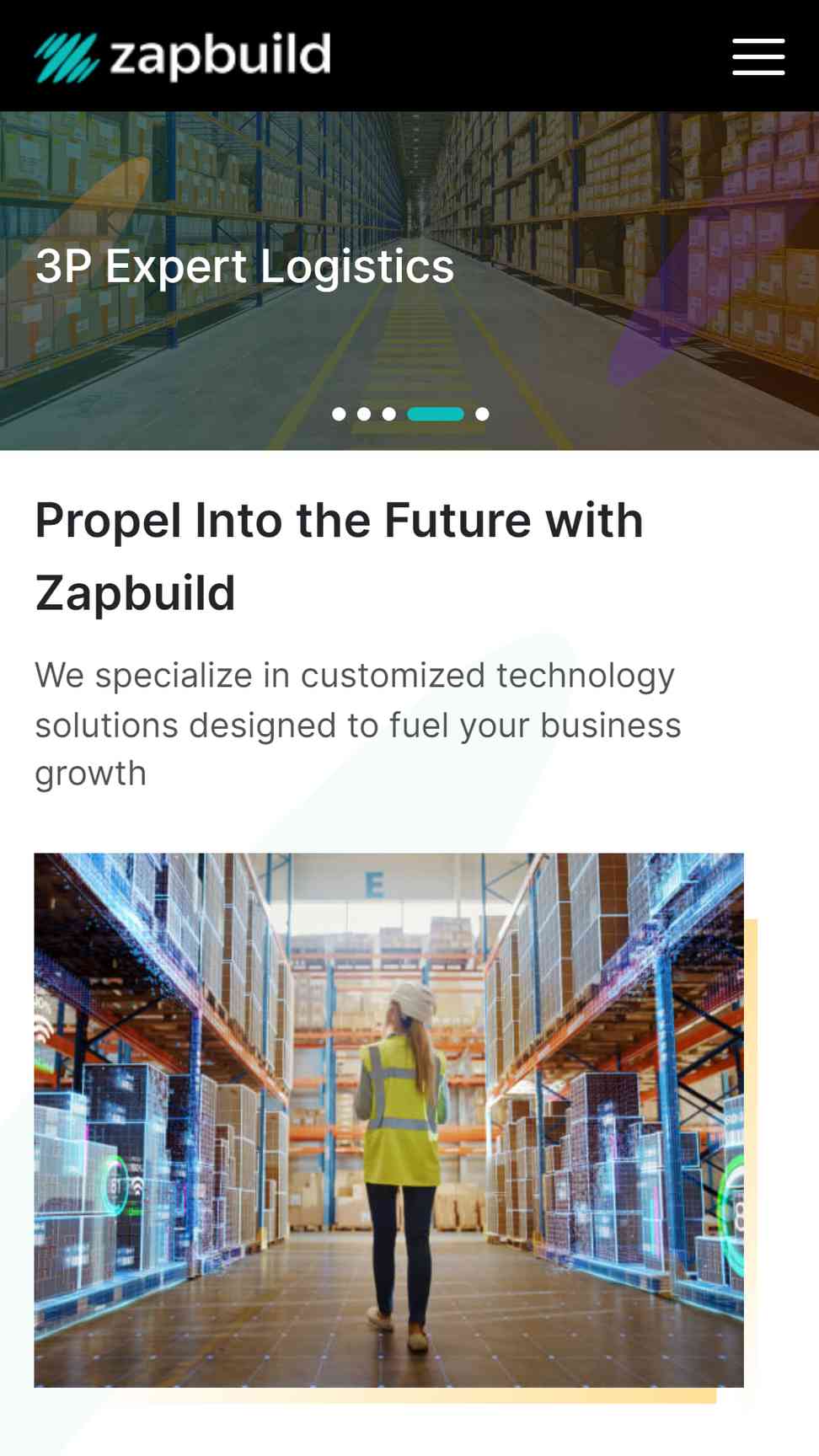Image resolution: width=819 pixels, height=1456 pixels.
Task: Open the hamburger navigation menu
Action: pyautogui.click(x=757, y=56)
